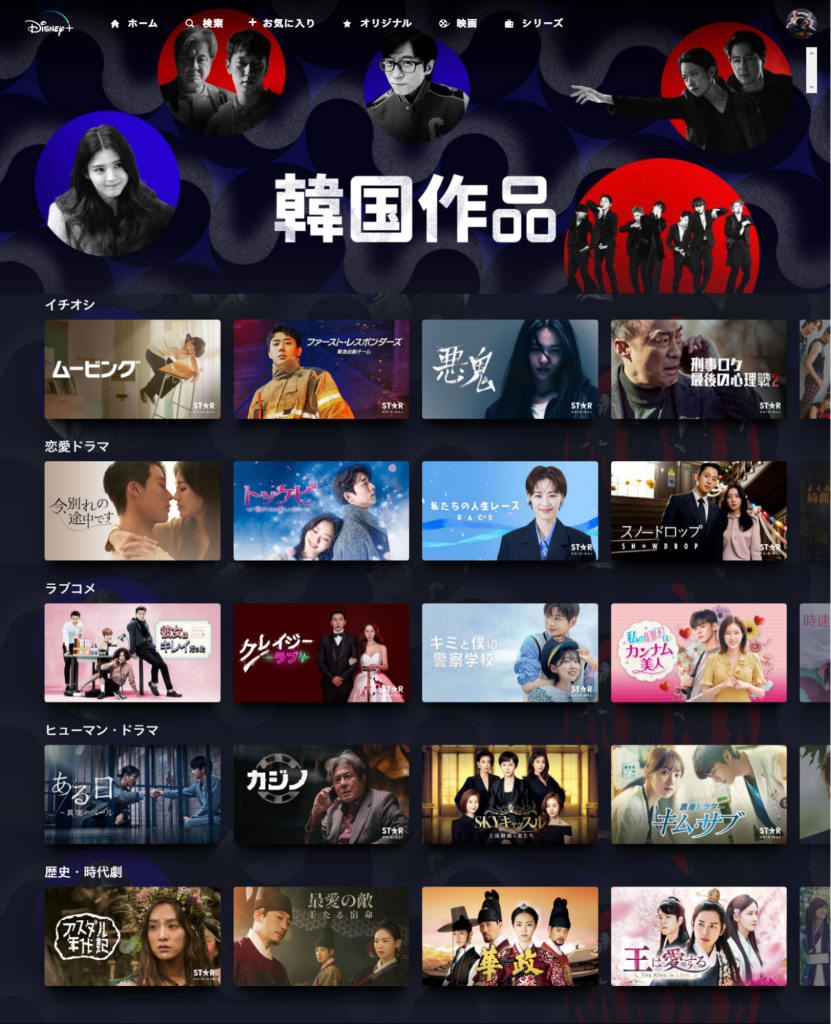
Task: Open ファースト・レスポンダーズ title
Action: coord(321,369)
